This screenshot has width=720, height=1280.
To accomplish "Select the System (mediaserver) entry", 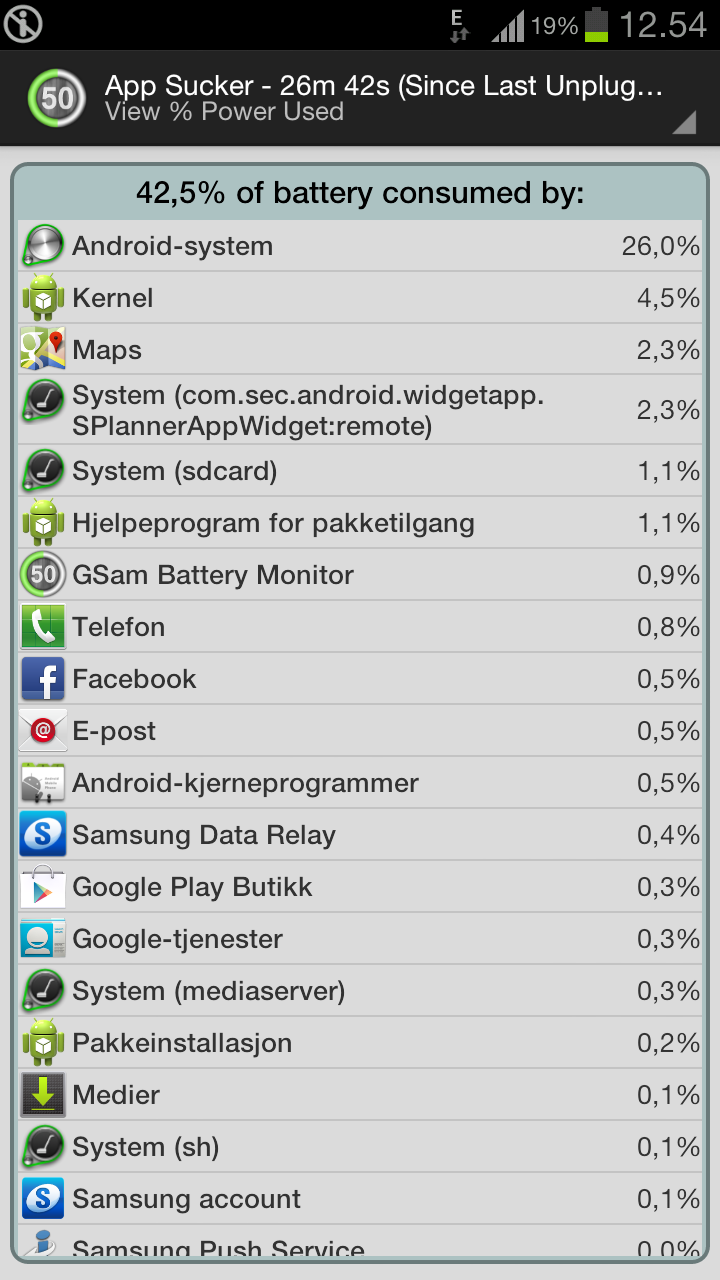I will coord(360,991).
